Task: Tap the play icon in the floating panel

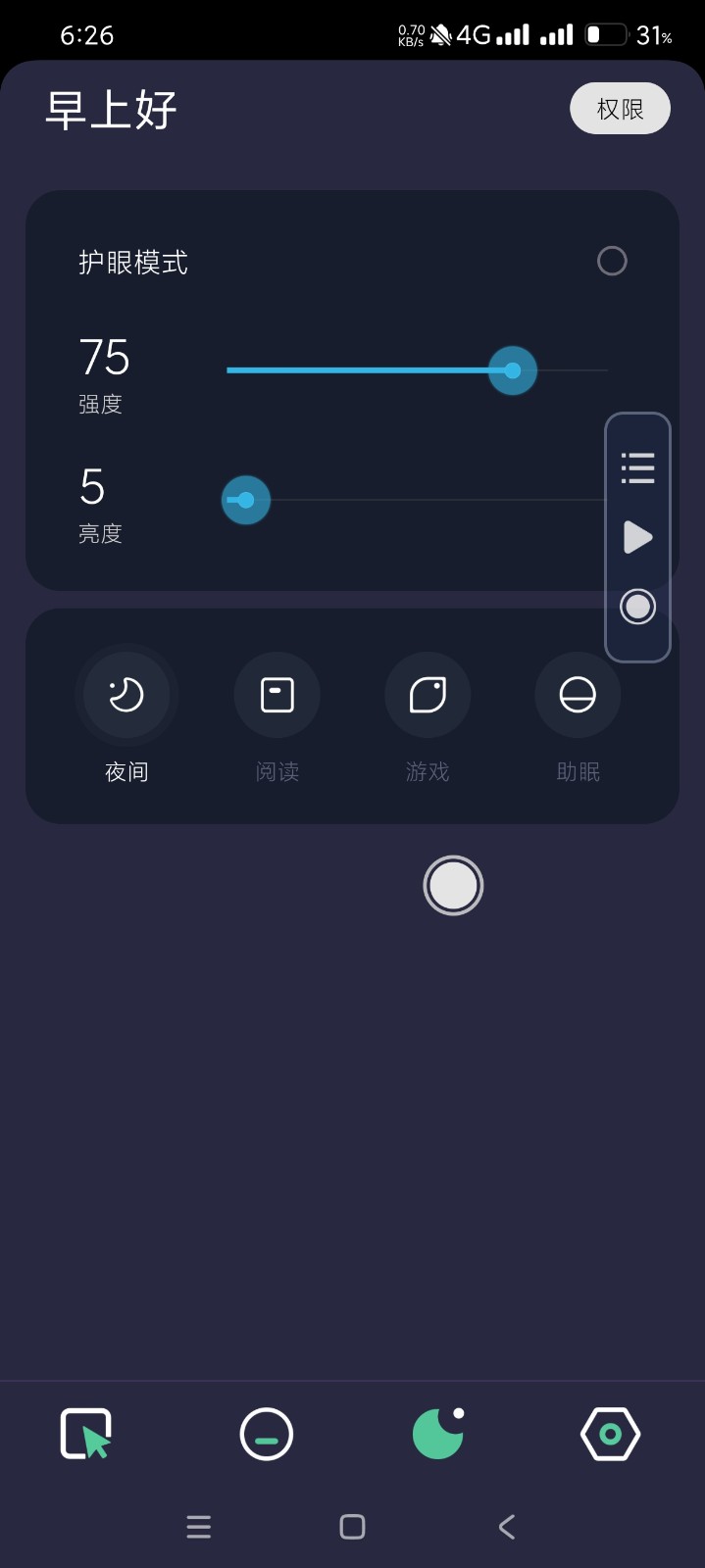Action: coord(637,537)
